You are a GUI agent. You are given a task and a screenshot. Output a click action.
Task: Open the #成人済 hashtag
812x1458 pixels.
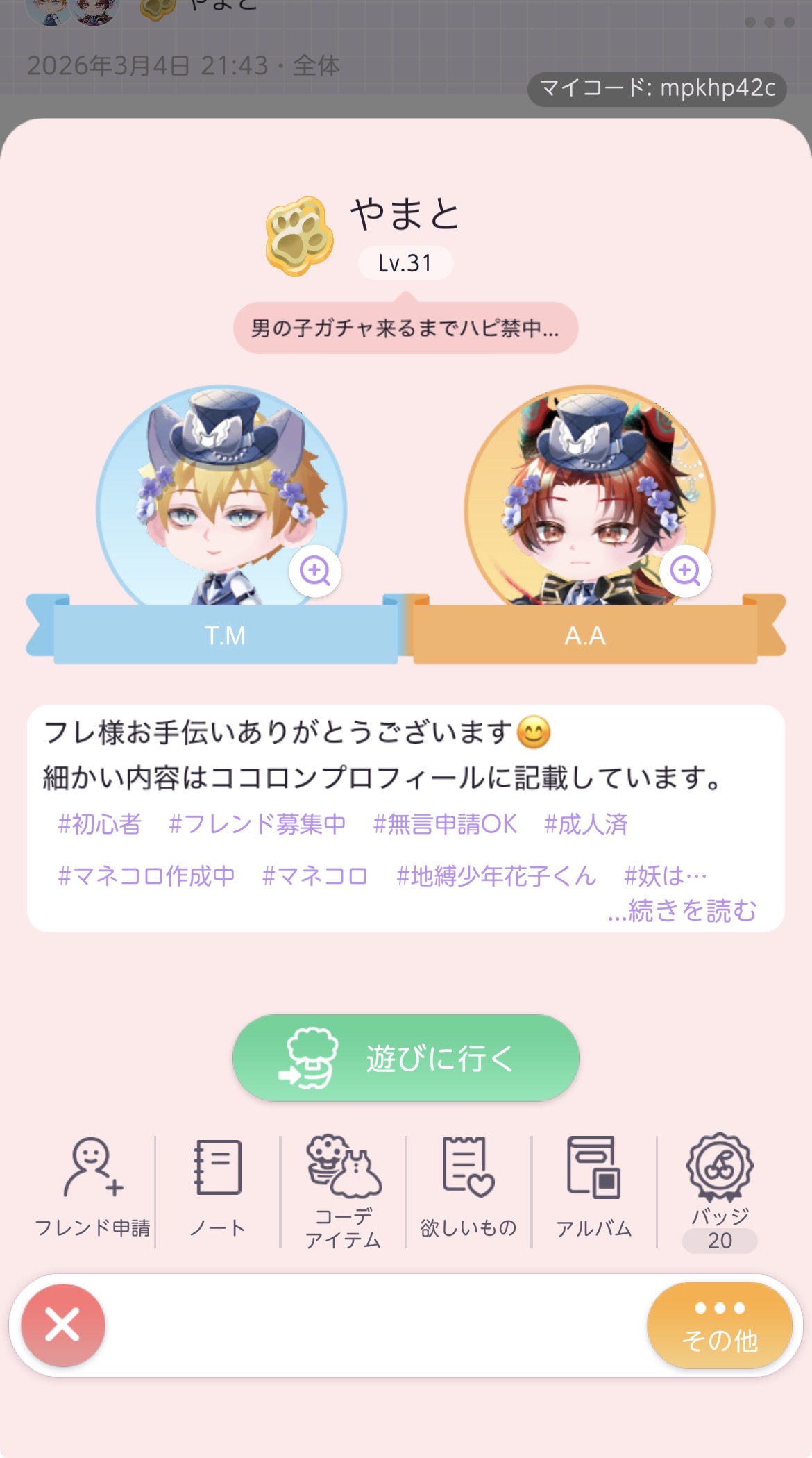click(586, 824)
